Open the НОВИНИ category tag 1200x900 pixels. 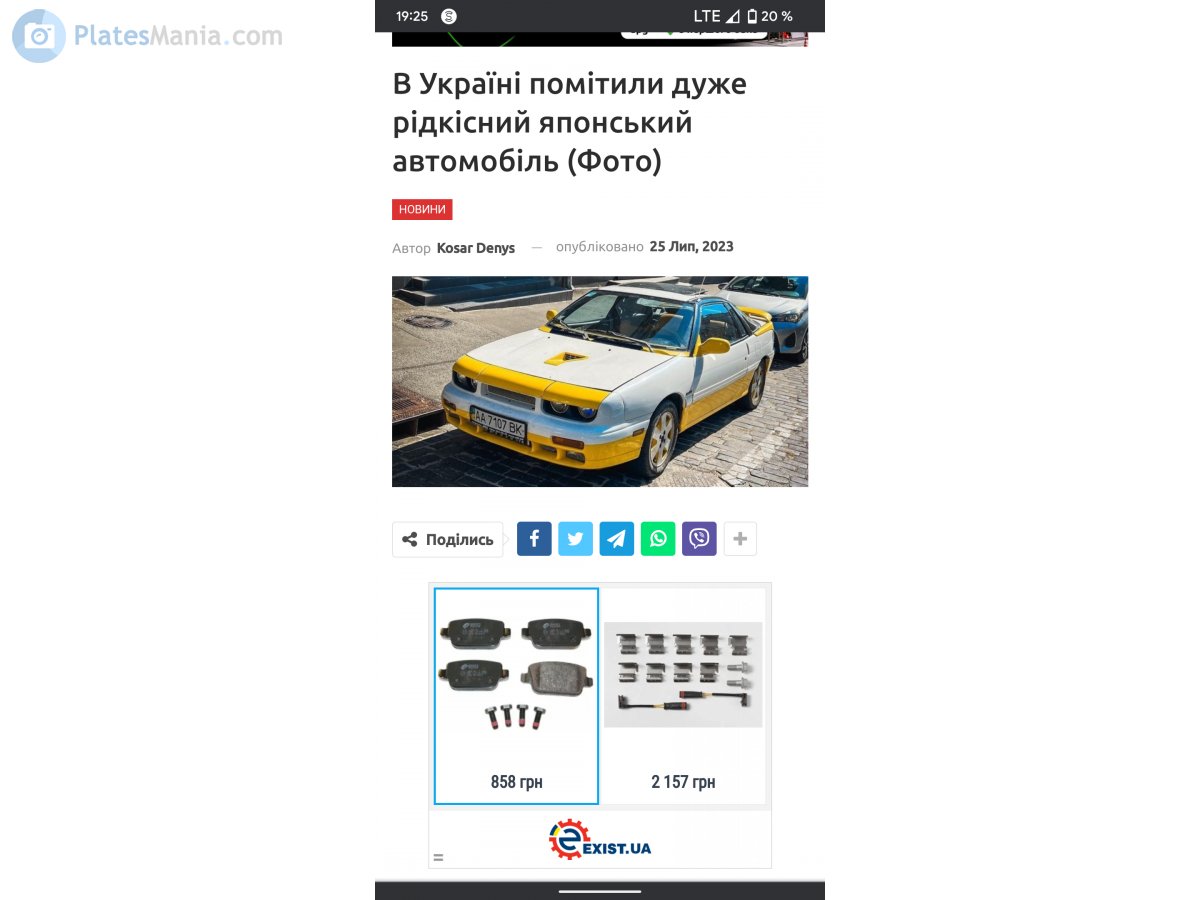point(422,210)
